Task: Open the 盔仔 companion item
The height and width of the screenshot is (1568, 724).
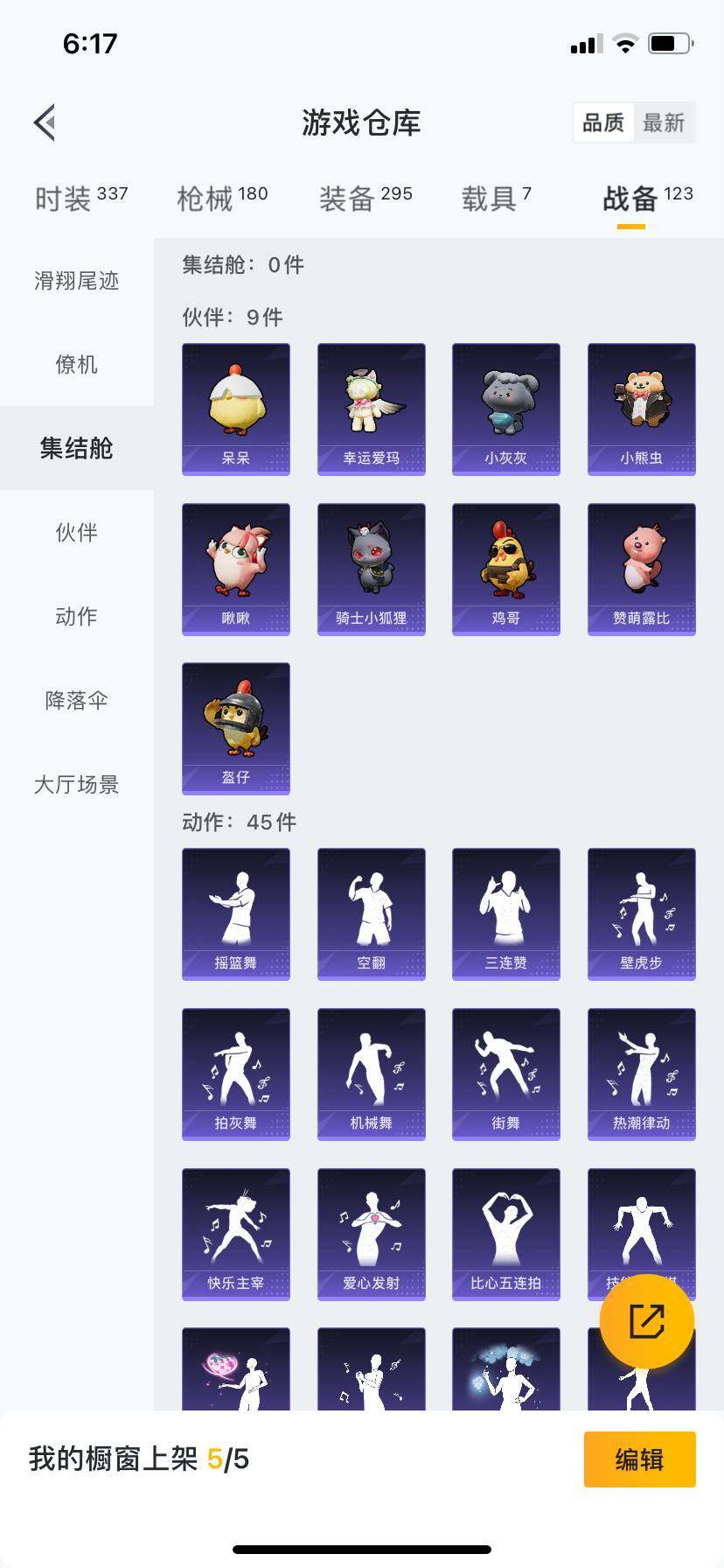Action: [236, 728]
